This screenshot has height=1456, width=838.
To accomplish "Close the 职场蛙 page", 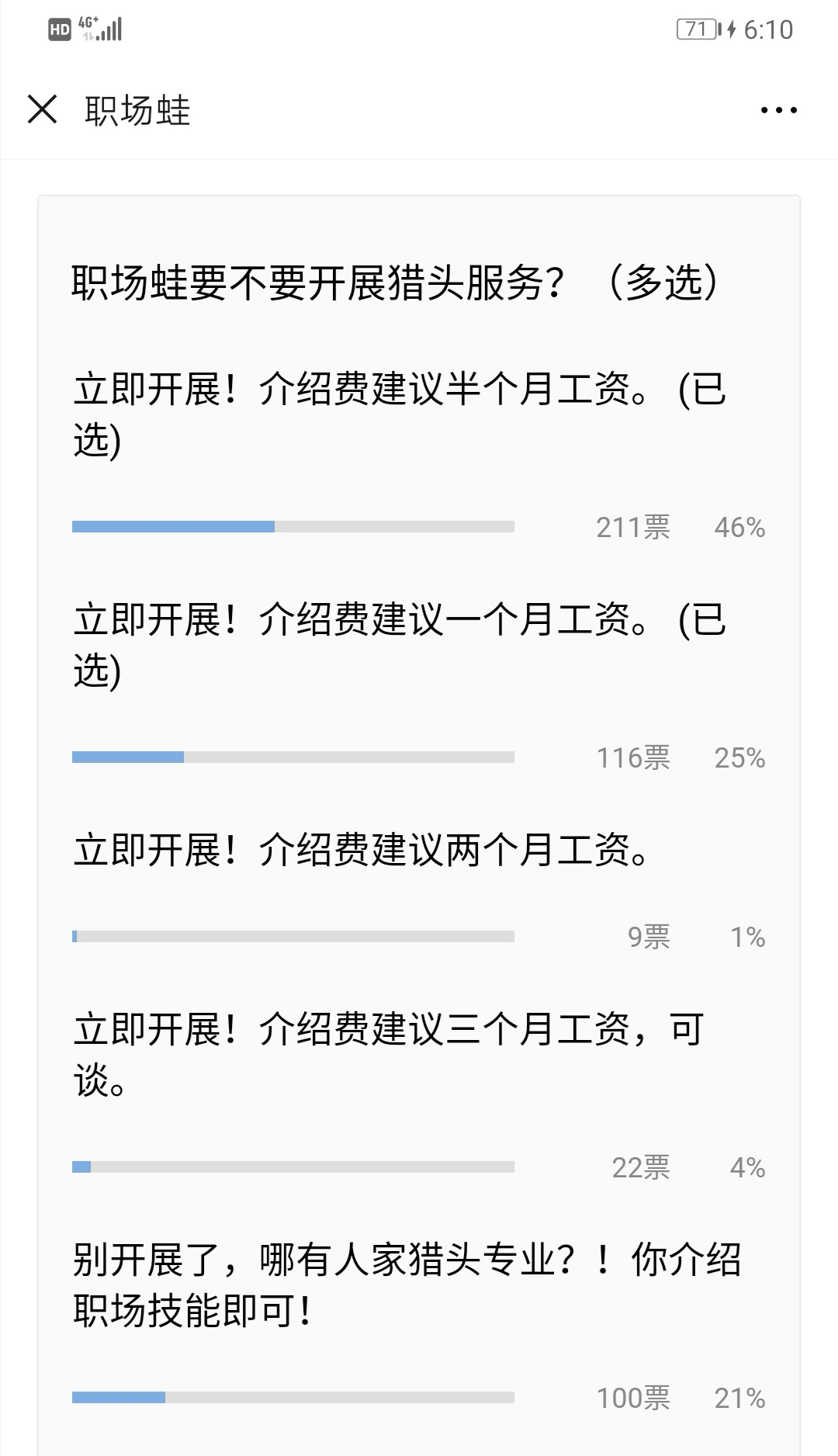I will [x=43, y=109].
